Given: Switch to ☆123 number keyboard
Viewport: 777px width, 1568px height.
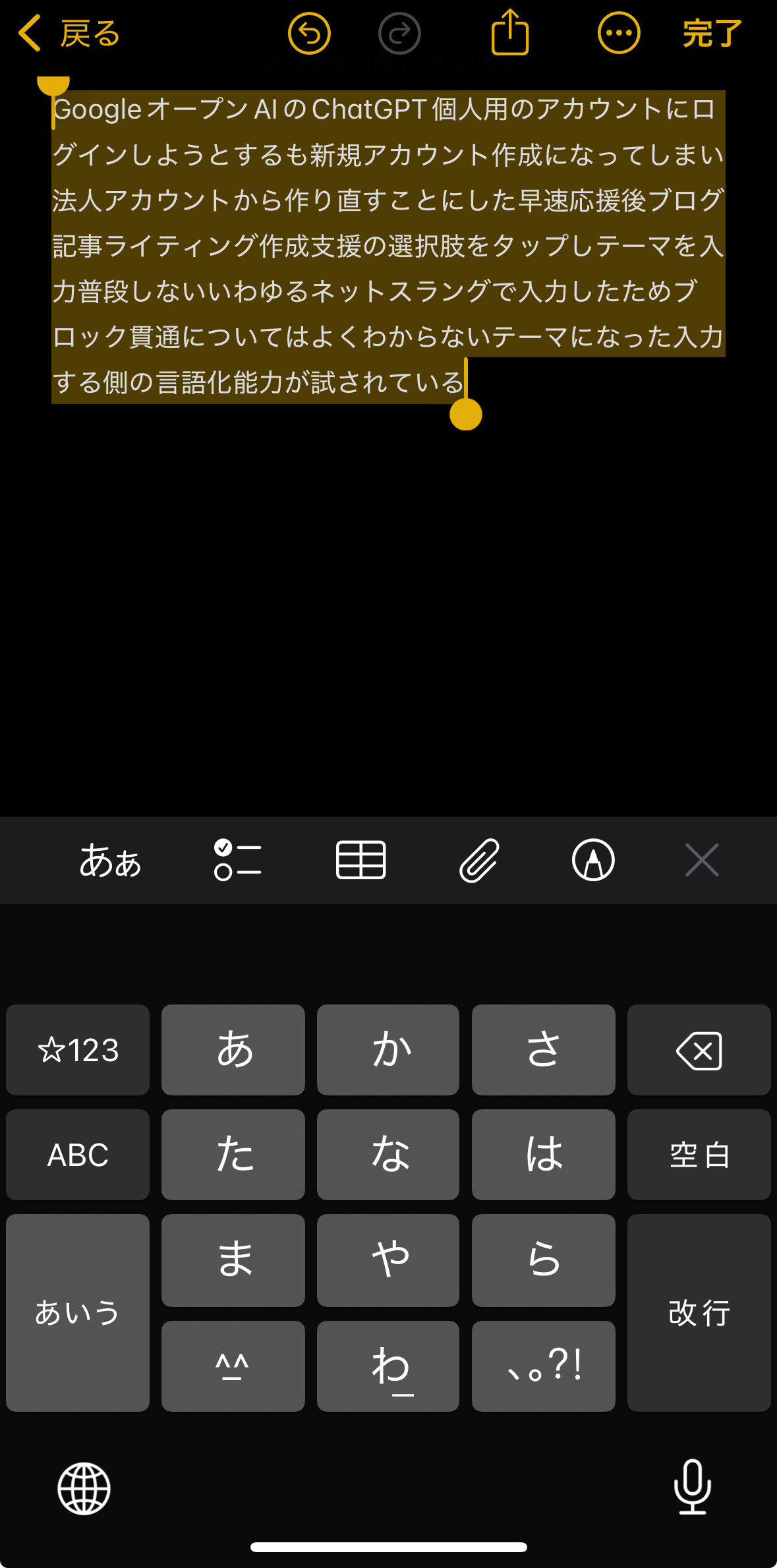Looking at the screenshot, I should pos(78,1050).
